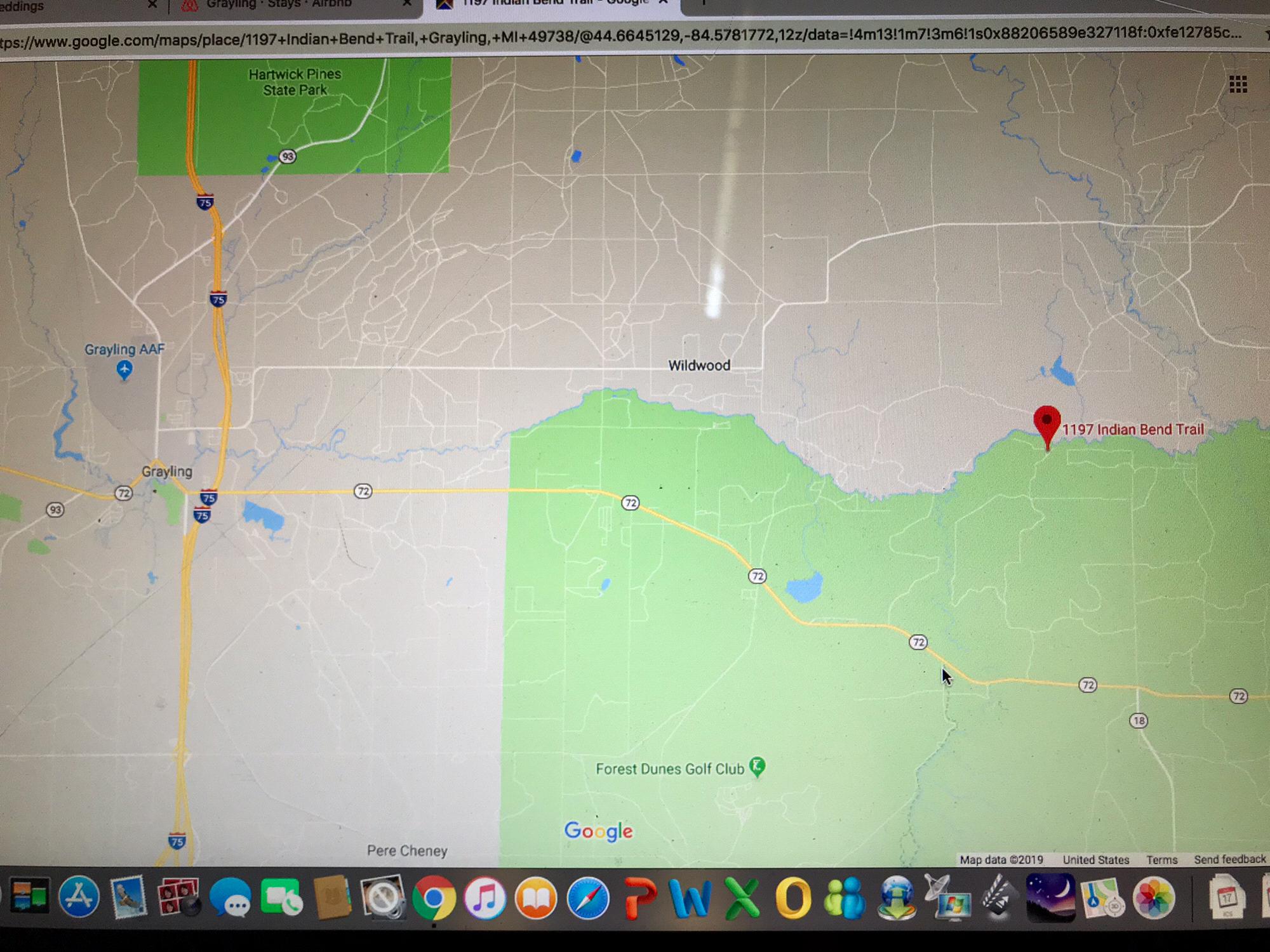Open the Google apps grid
Viewport: 1270px width, 952px height.
coord(1238,84)
